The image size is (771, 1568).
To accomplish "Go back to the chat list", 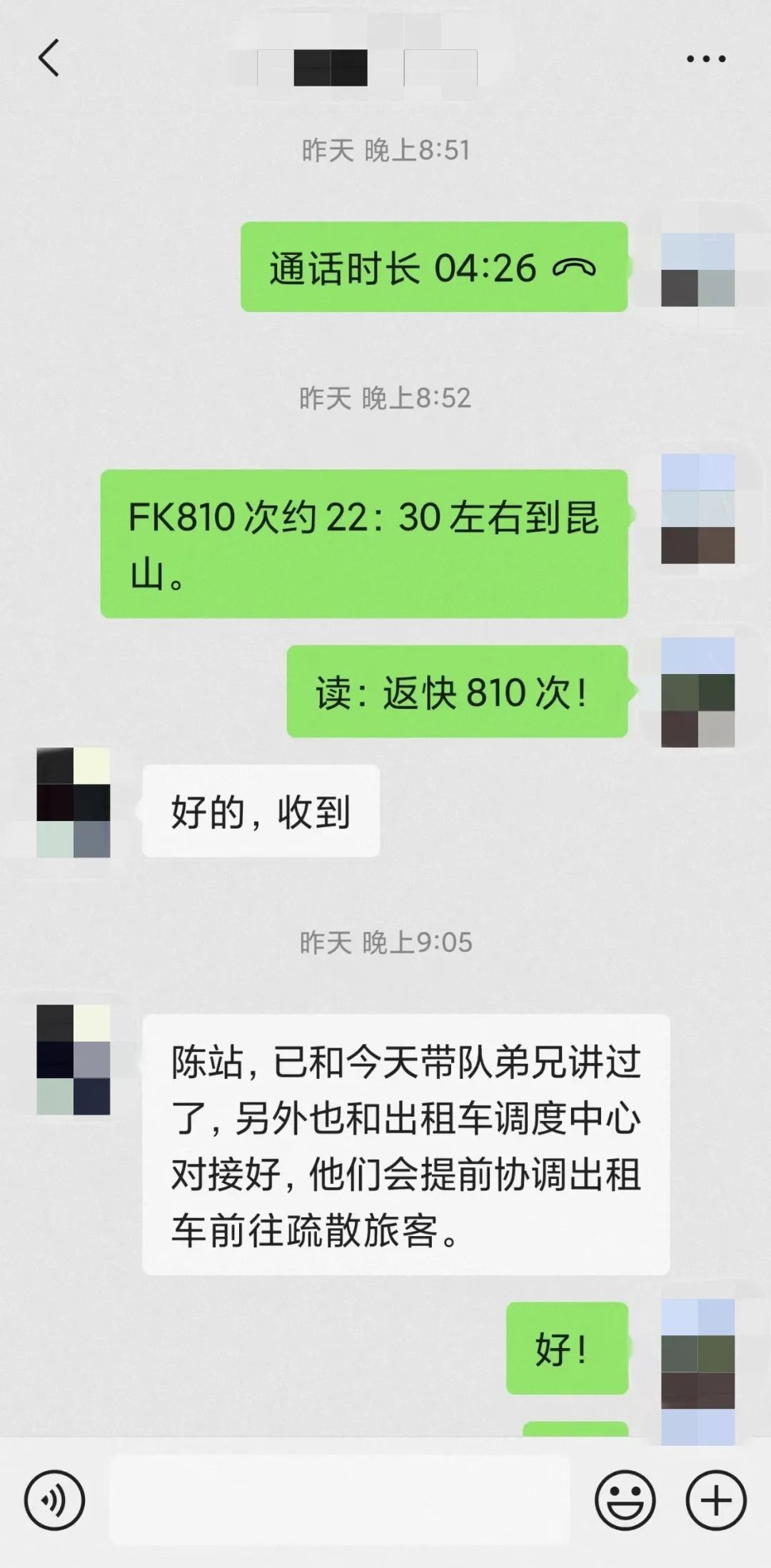I will click(x=49, y=59).
